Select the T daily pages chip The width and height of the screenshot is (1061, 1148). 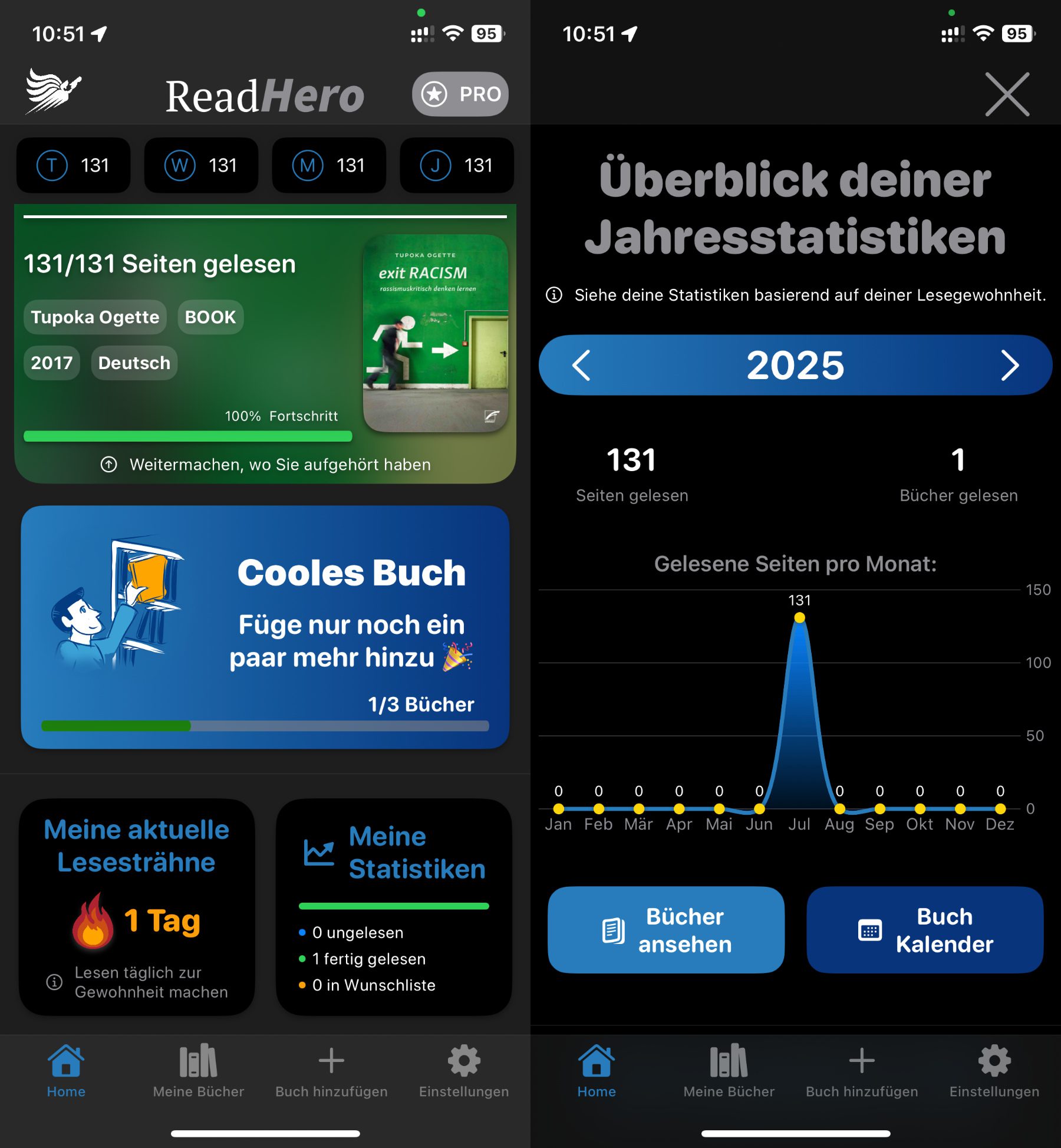coord(73,165)
